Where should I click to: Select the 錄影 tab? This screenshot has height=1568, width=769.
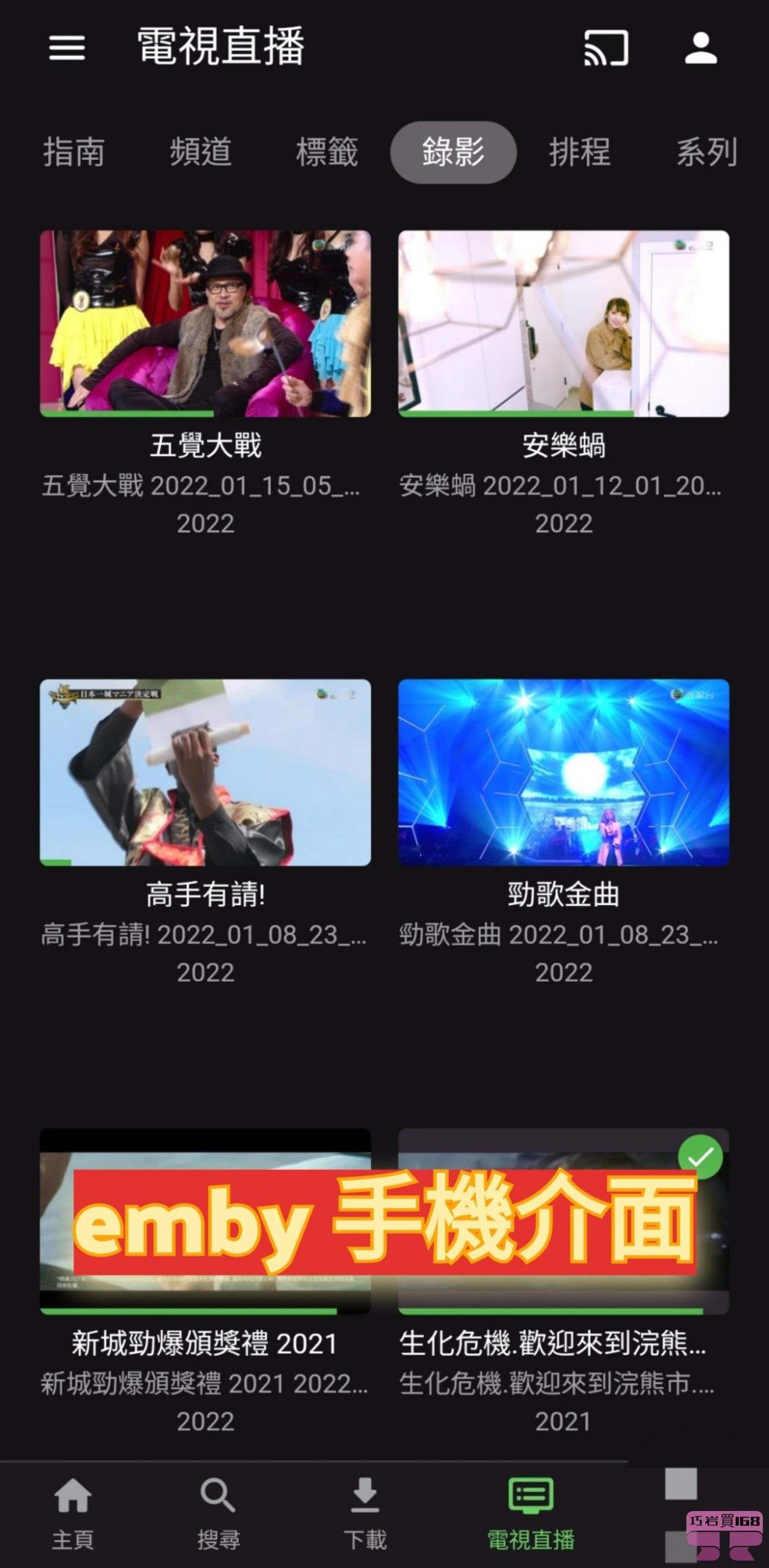[453, 152]
